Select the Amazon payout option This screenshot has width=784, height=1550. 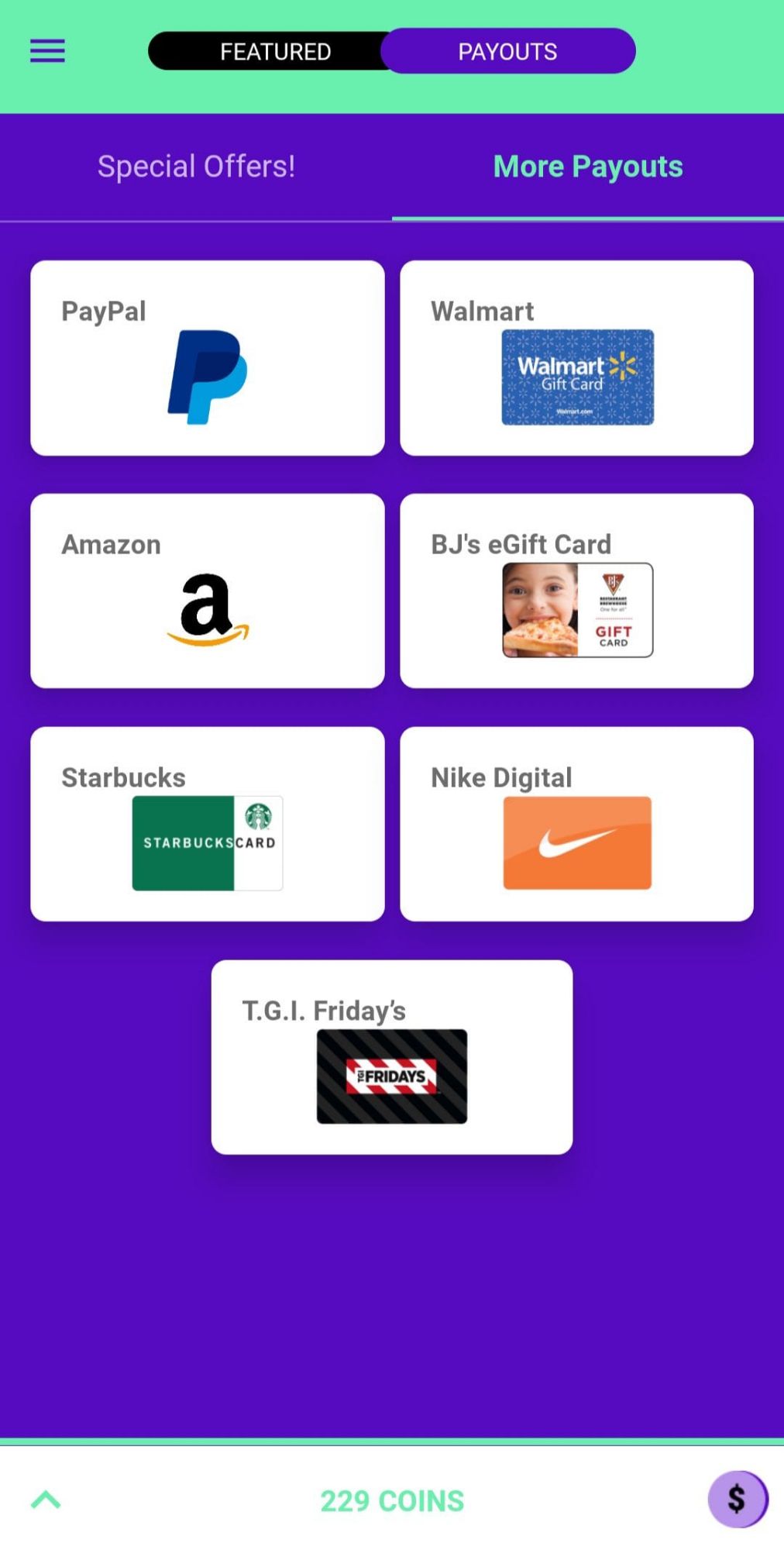tap(207, 591)
